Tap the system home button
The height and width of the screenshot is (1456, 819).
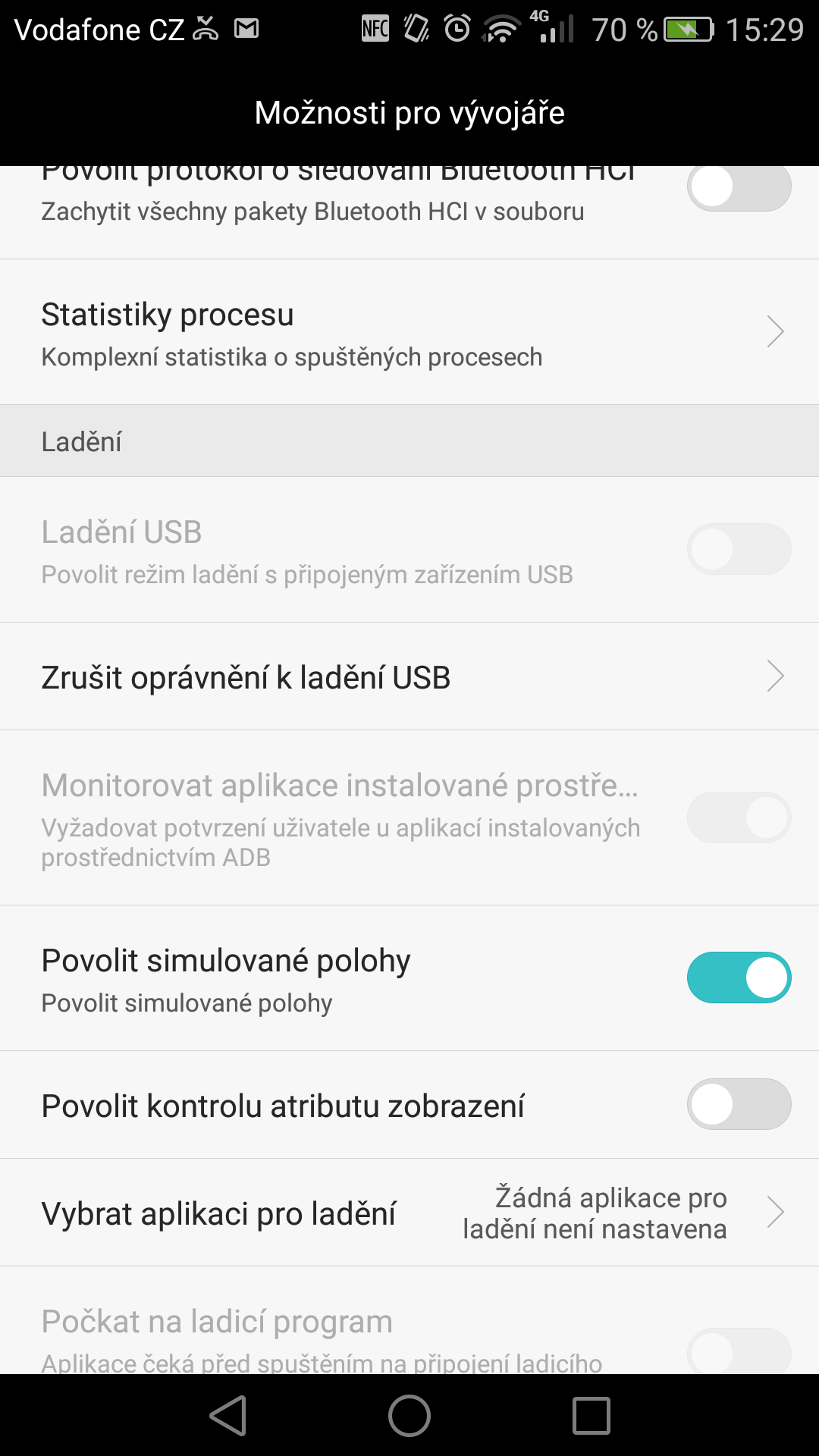[409, 1416]
